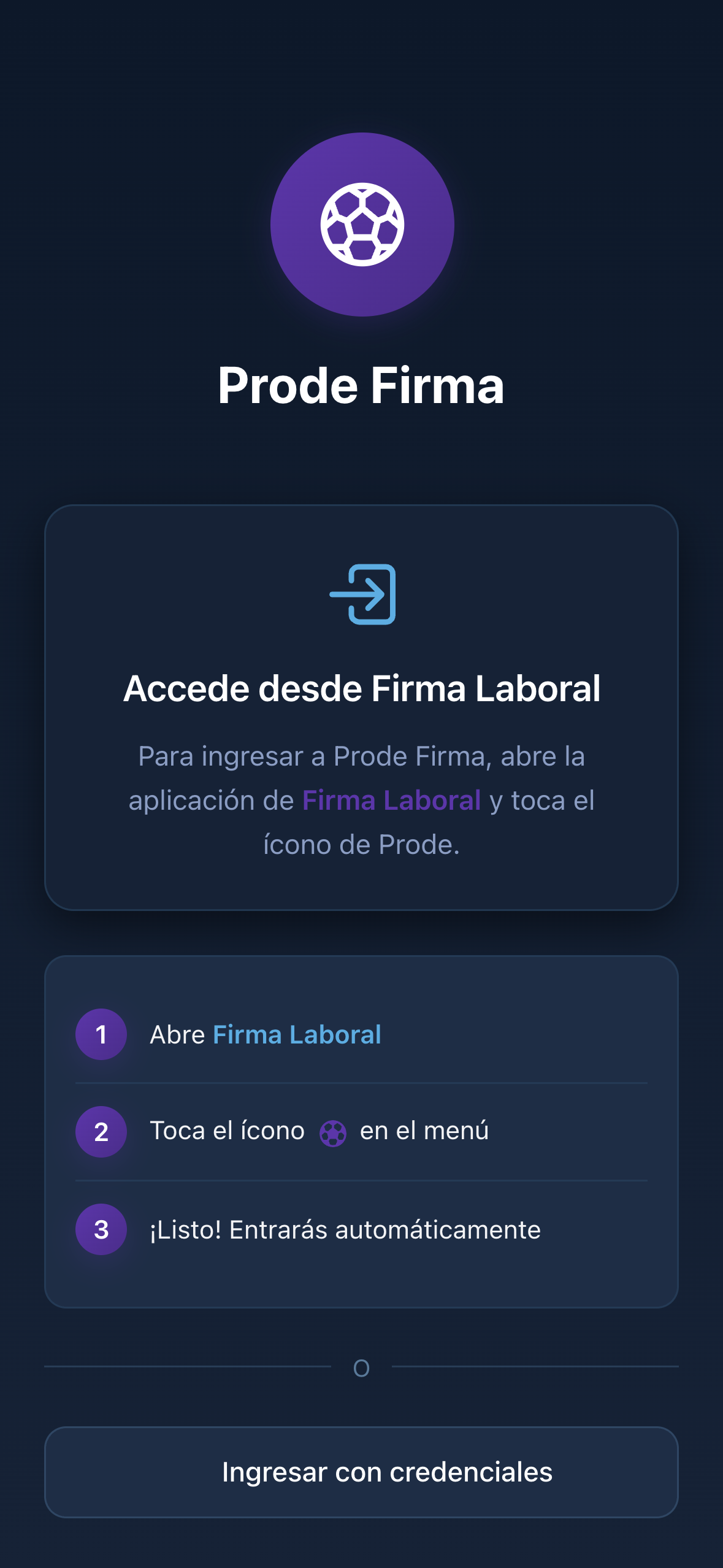The width and height of the screenshot is (723, 1568).
Task: Select the Toca el ícono en el menú row
Action: tap(319, 1131)
